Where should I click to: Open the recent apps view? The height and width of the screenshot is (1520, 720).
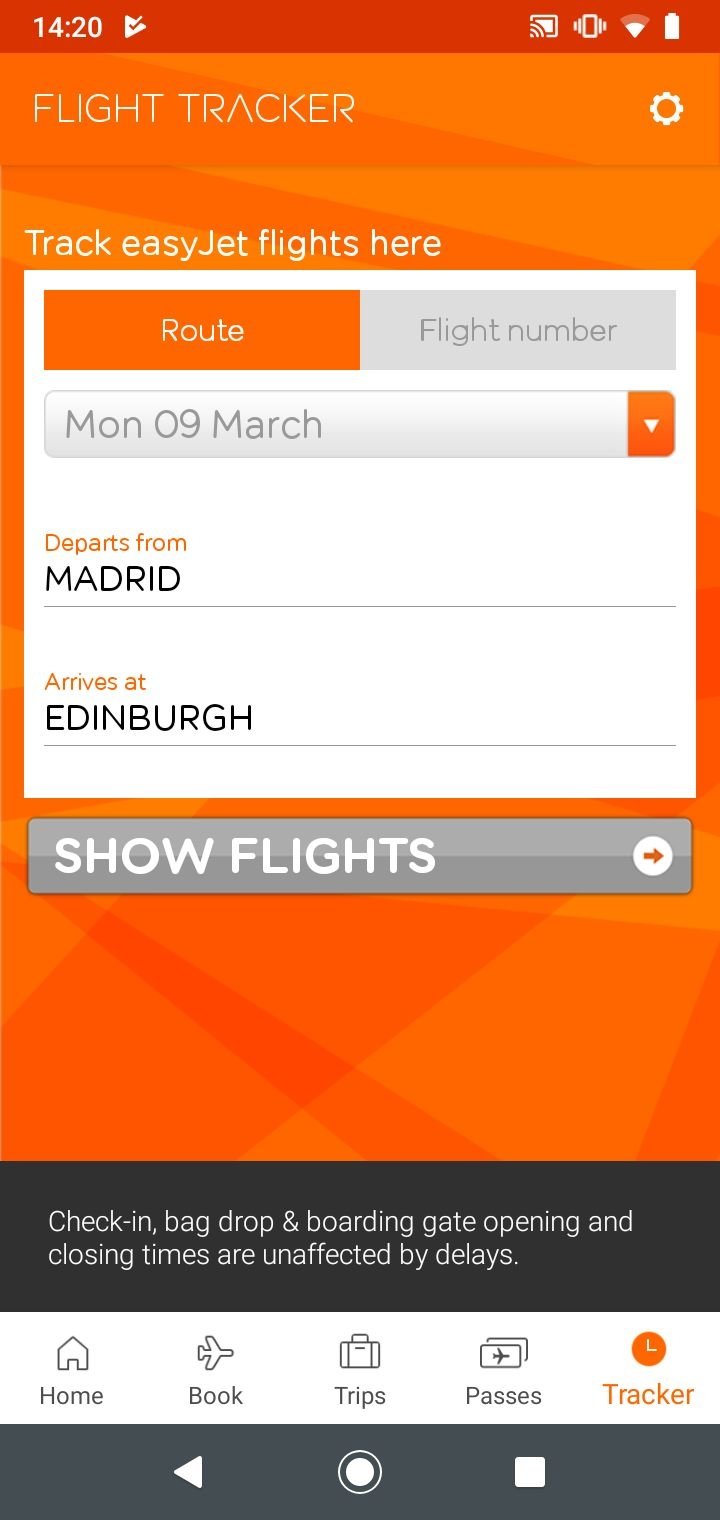[530, 1472]
